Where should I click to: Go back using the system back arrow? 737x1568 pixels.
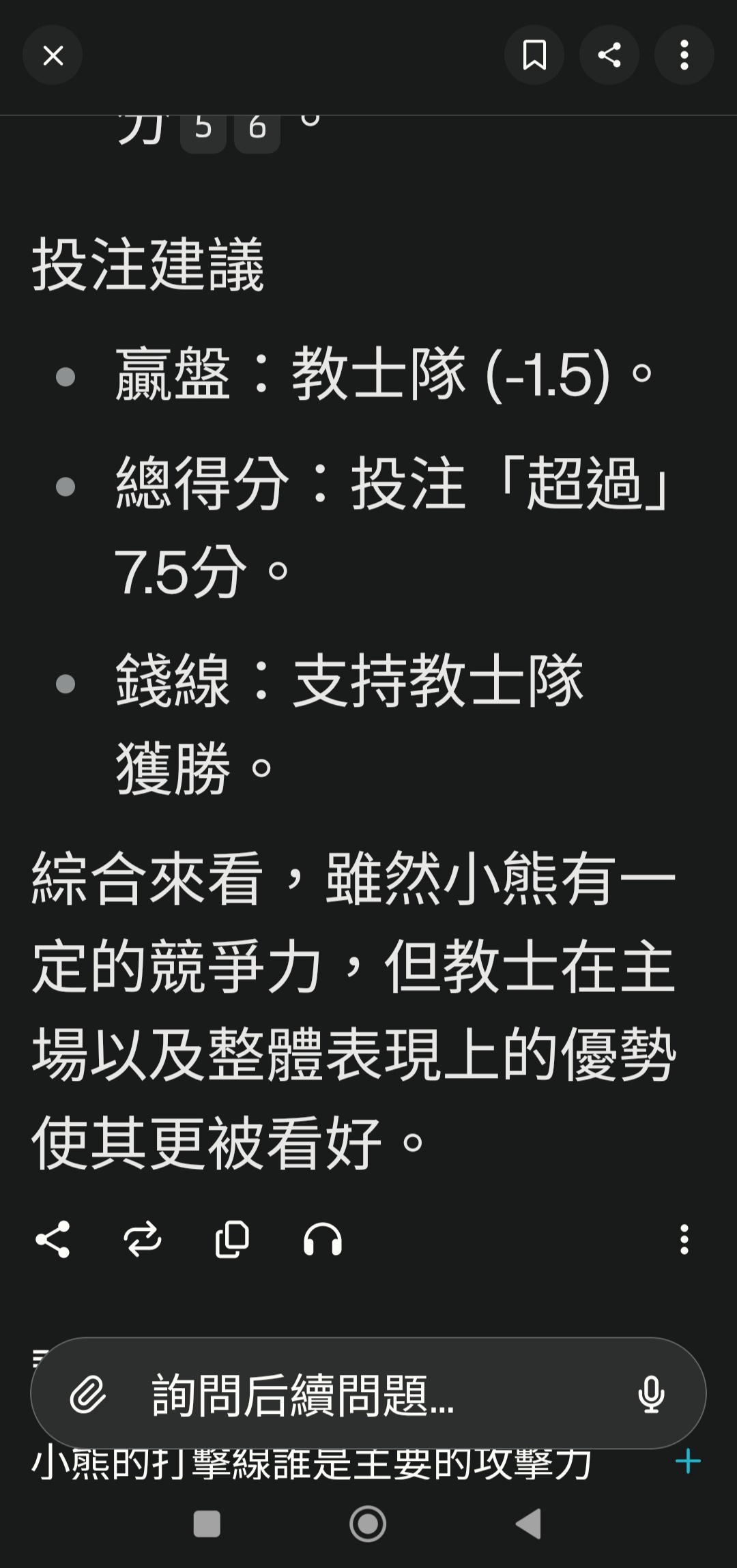[529, 1524]
